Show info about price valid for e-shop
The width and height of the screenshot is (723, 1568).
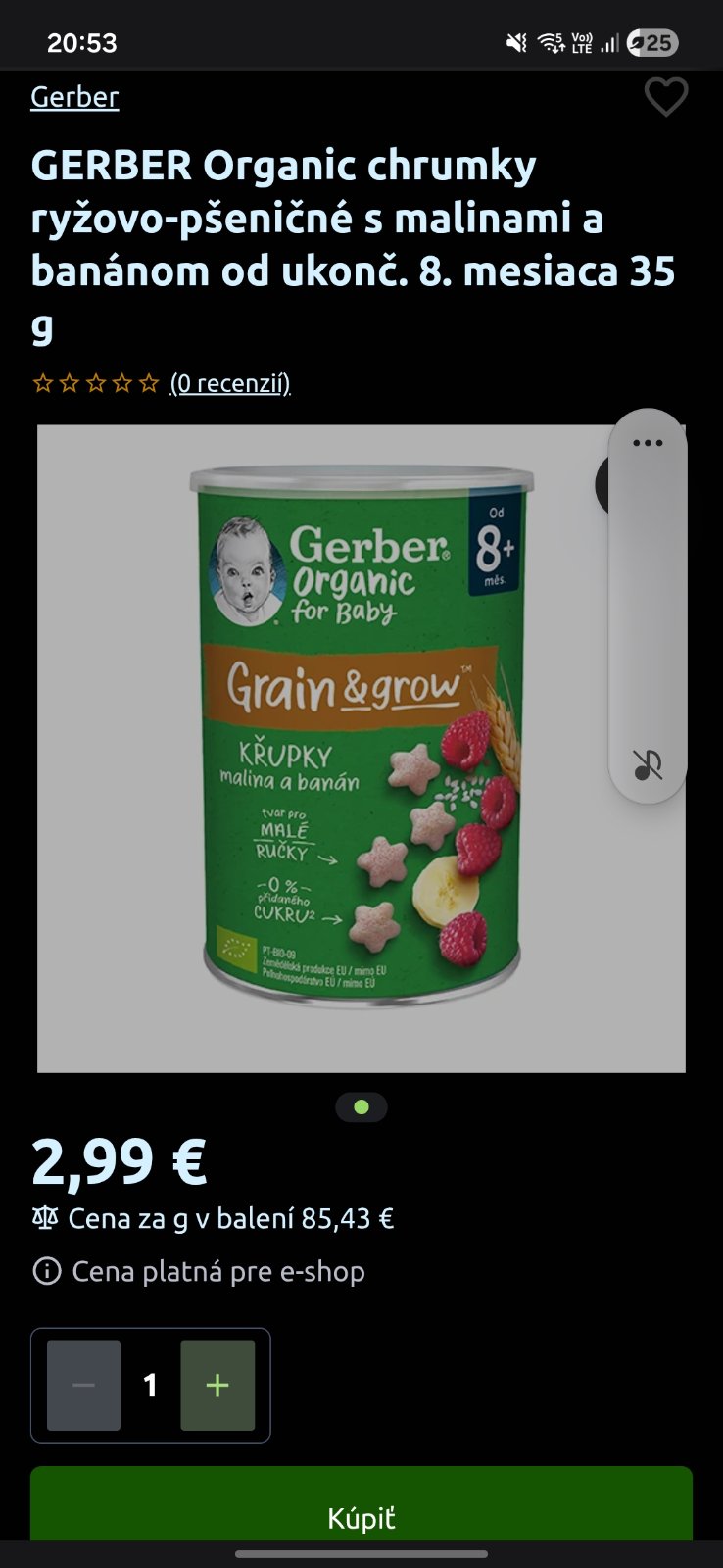coord(47,1272)
